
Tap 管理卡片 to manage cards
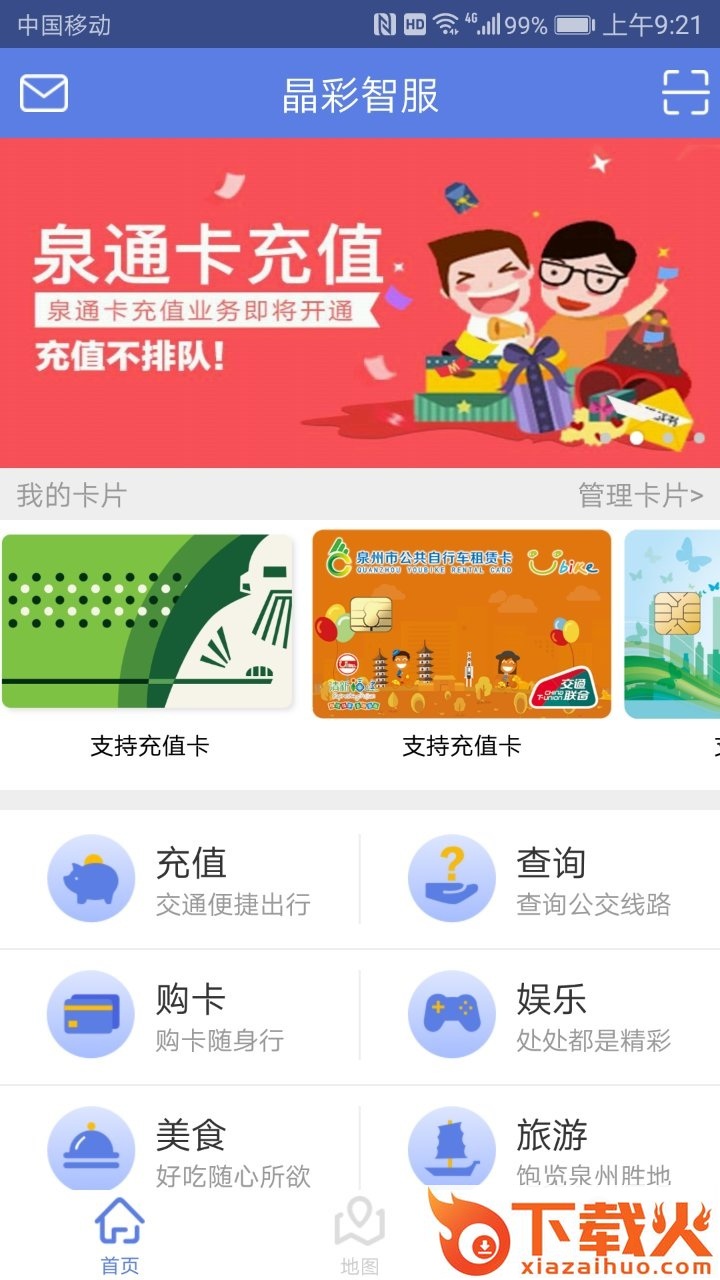640,495
